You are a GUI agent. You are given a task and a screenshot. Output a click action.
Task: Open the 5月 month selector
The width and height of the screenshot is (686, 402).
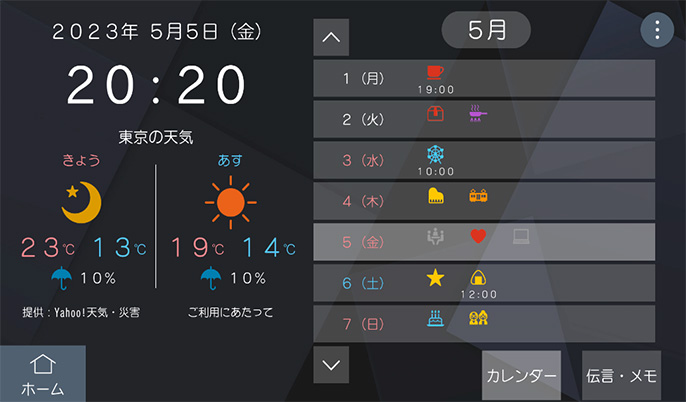(486, 30)
